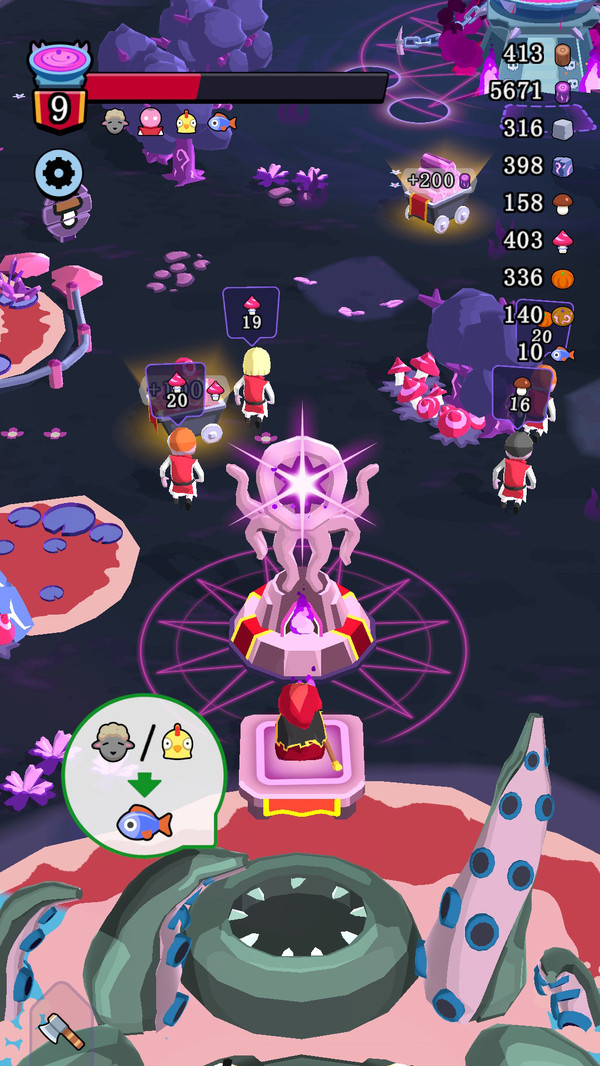Open the level 9 cauldron badge
This screenshot has width=600, height=1066.
pos(58,87)
